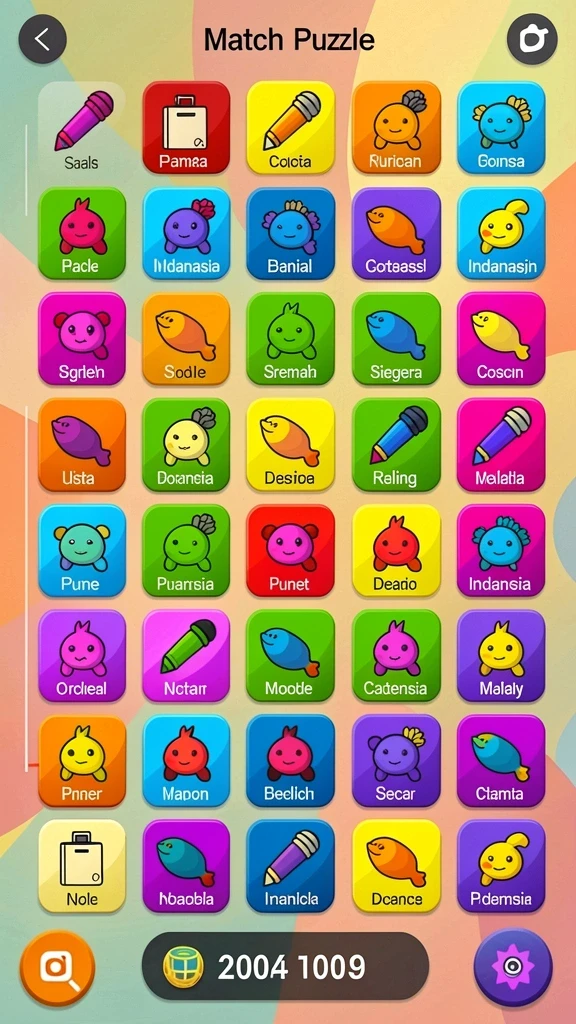Tap the blue Goinsa creature tile

[501, 127]
